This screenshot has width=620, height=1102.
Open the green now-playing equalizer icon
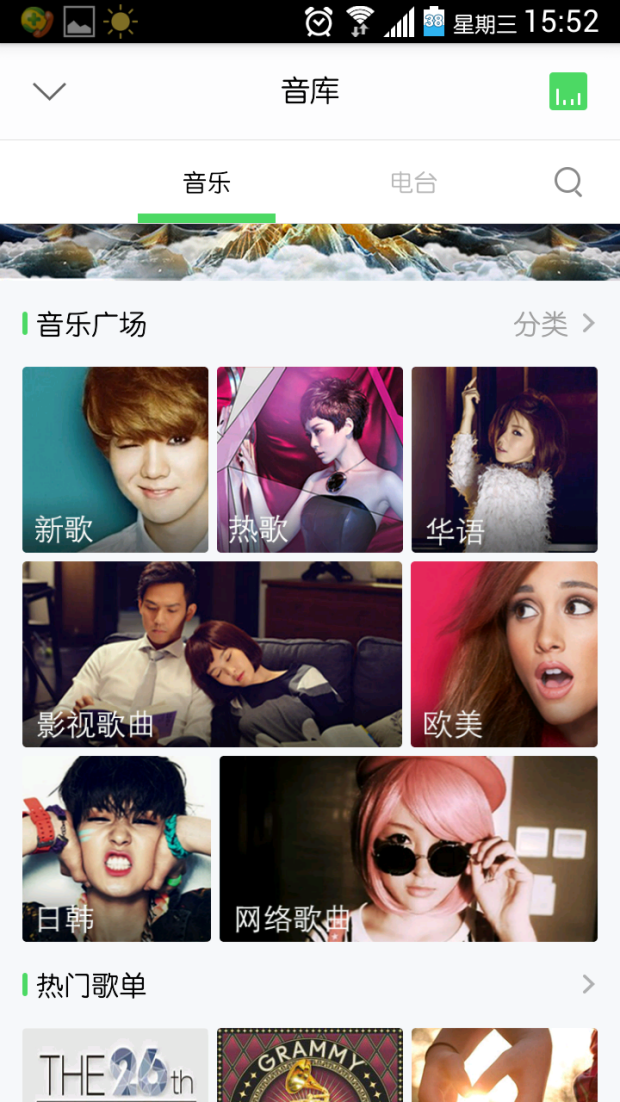568,92
